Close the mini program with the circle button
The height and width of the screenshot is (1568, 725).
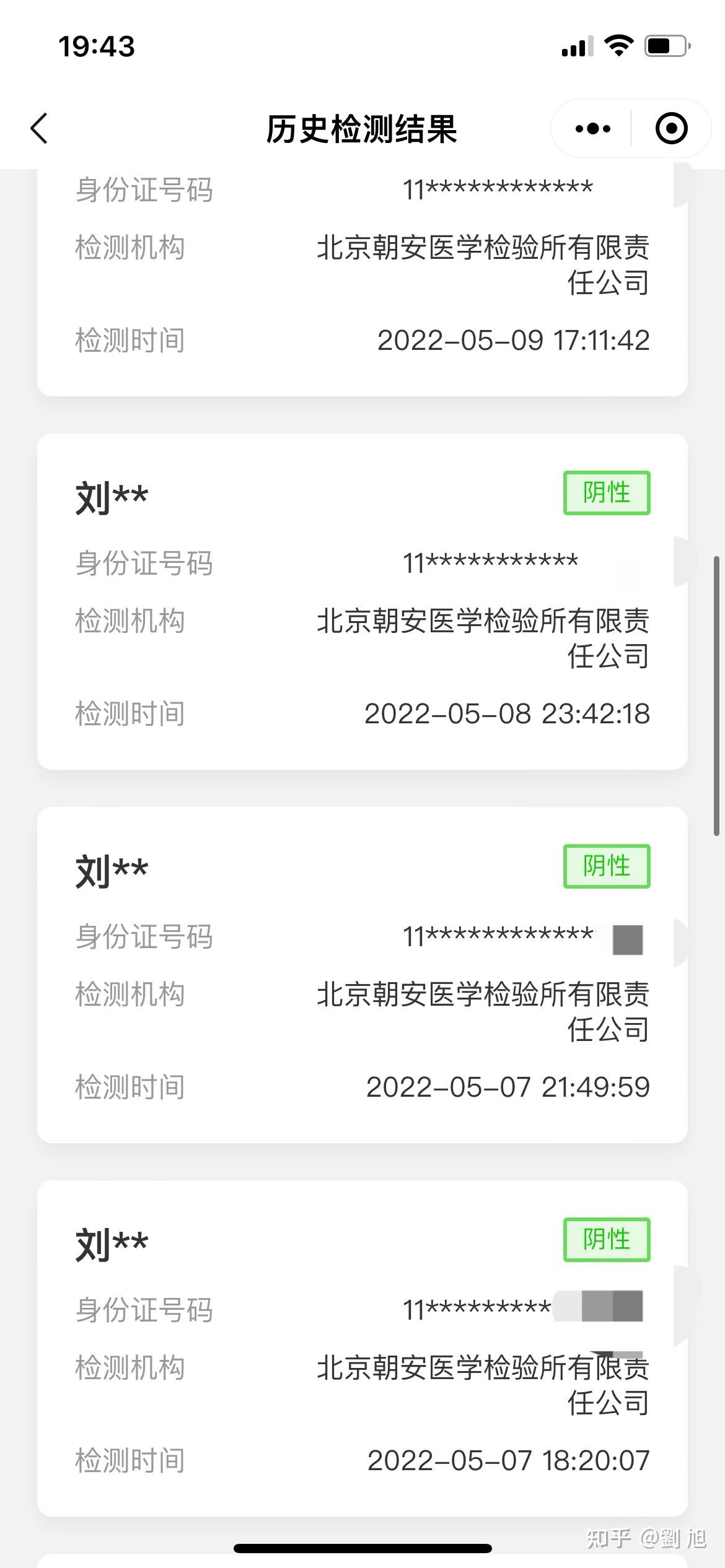click(x=671, y=129)
